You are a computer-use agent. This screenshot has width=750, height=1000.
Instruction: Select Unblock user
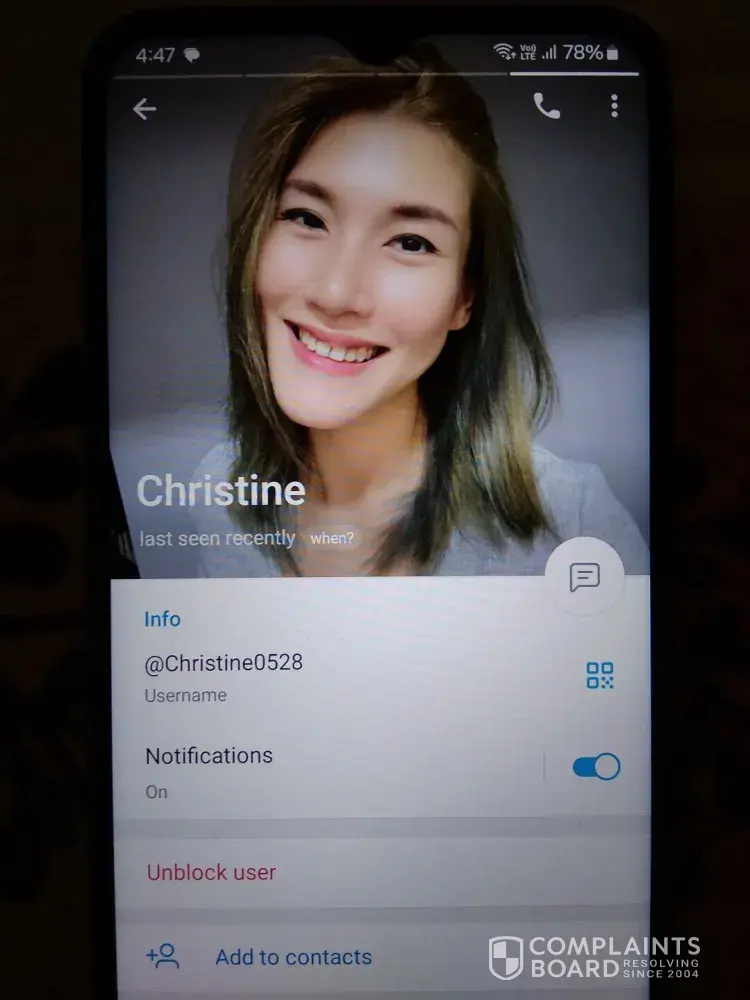212,872
